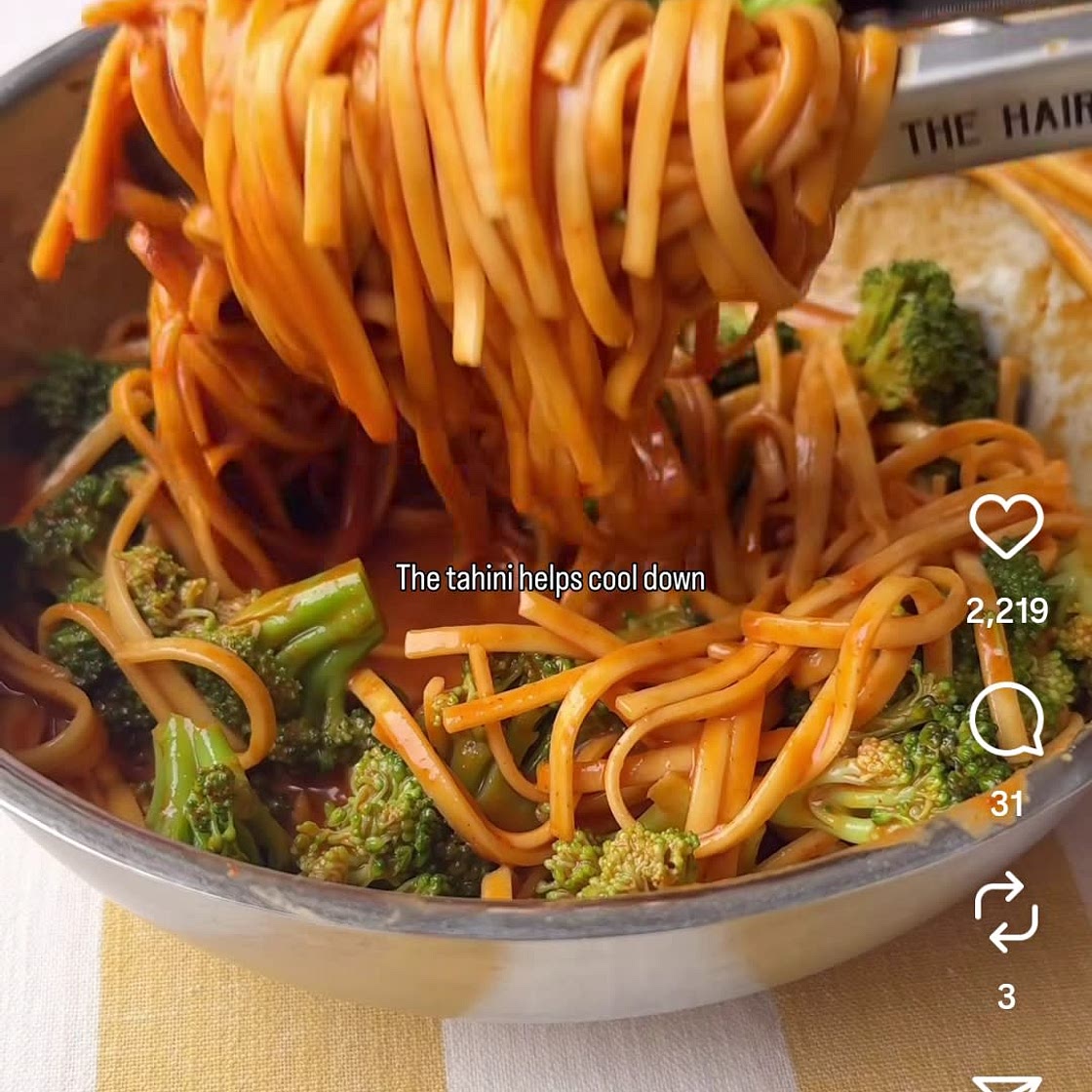The width and height of the screenshot is (1092, 1092).
Task: Repost this reel
Action: point(1006,913)
